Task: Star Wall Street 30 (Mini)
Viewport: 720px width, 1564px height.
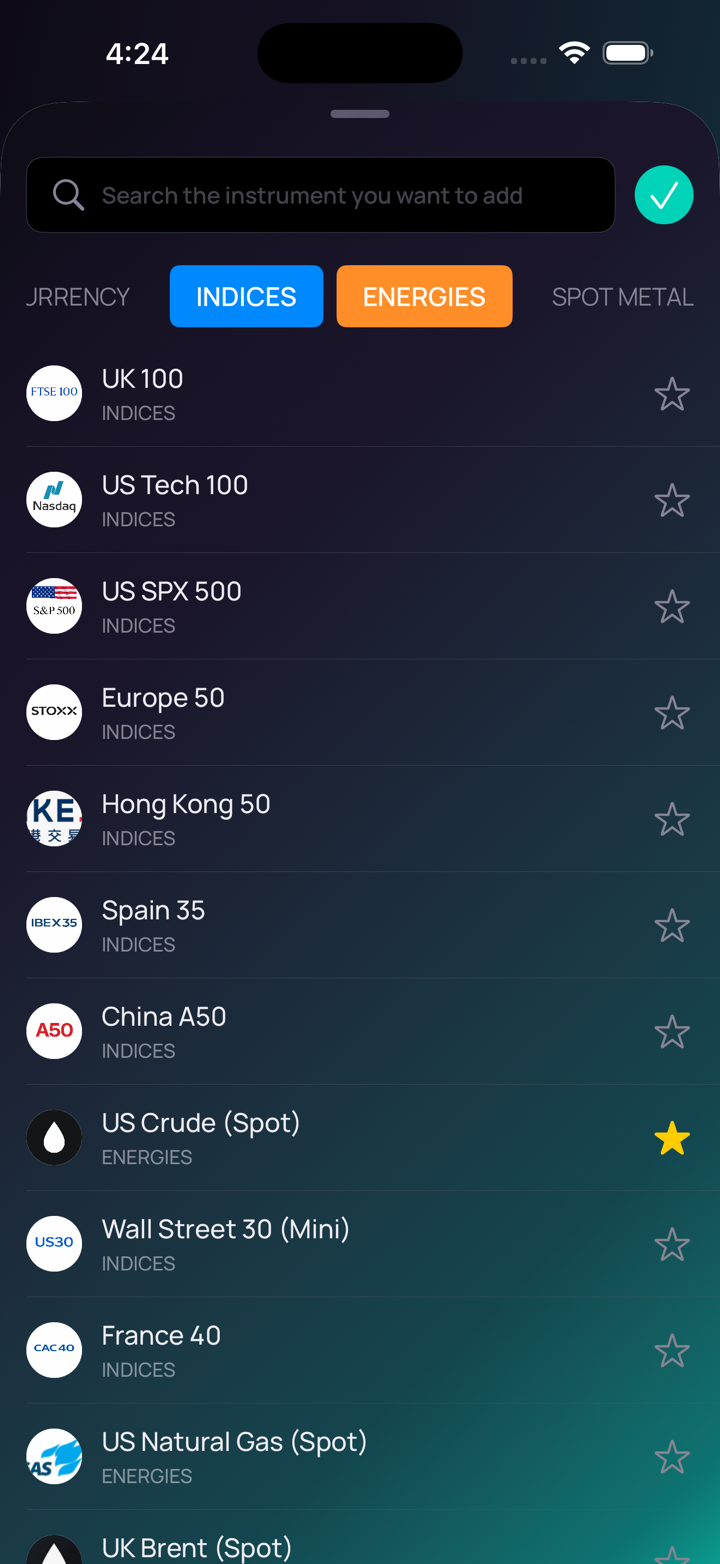Action: click(x=672, y=1245)
